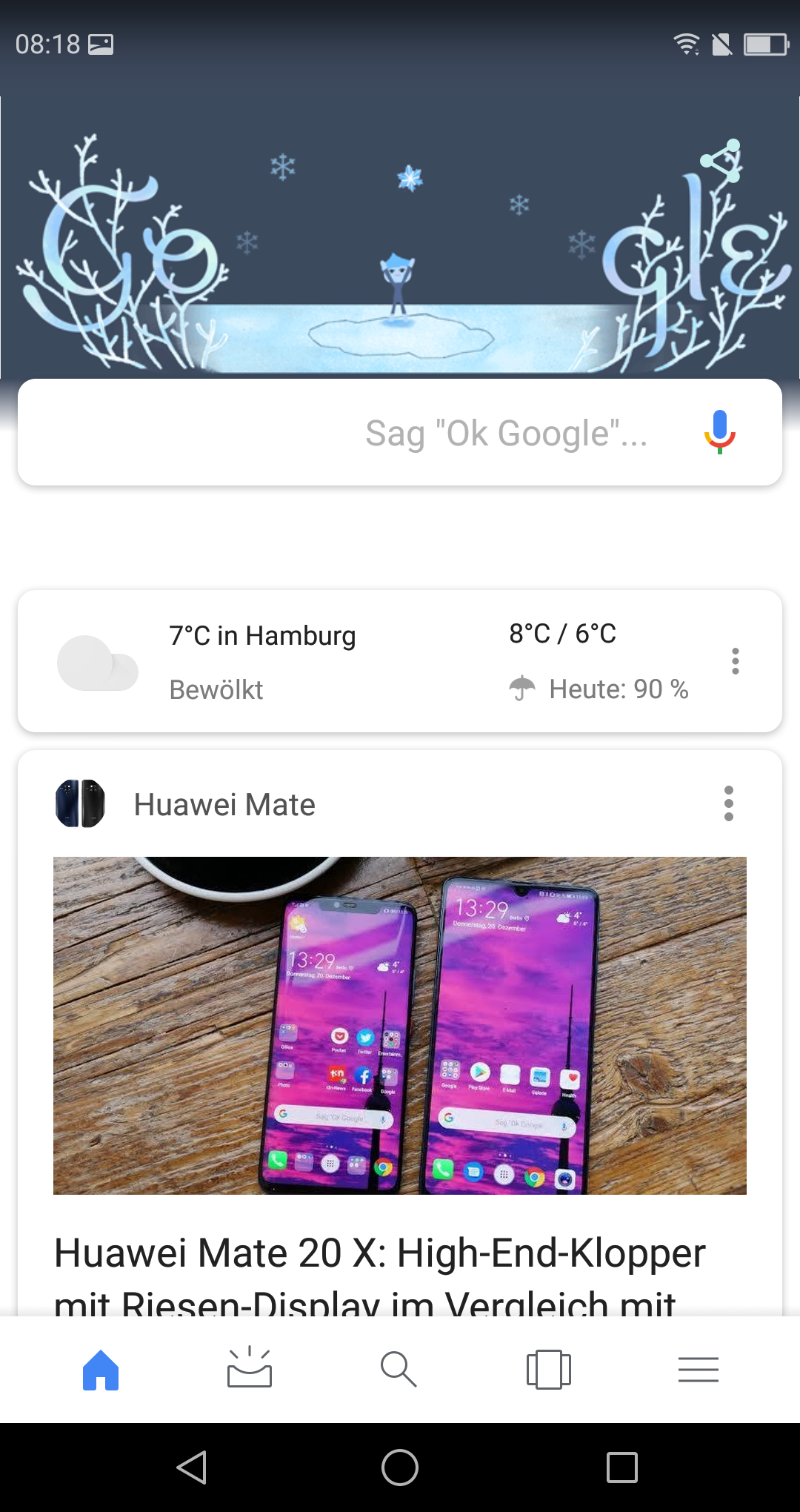The width and height of the screenshot is (800, 1512).
Task: Open overflow menu on the weather card
Action: 735,661
